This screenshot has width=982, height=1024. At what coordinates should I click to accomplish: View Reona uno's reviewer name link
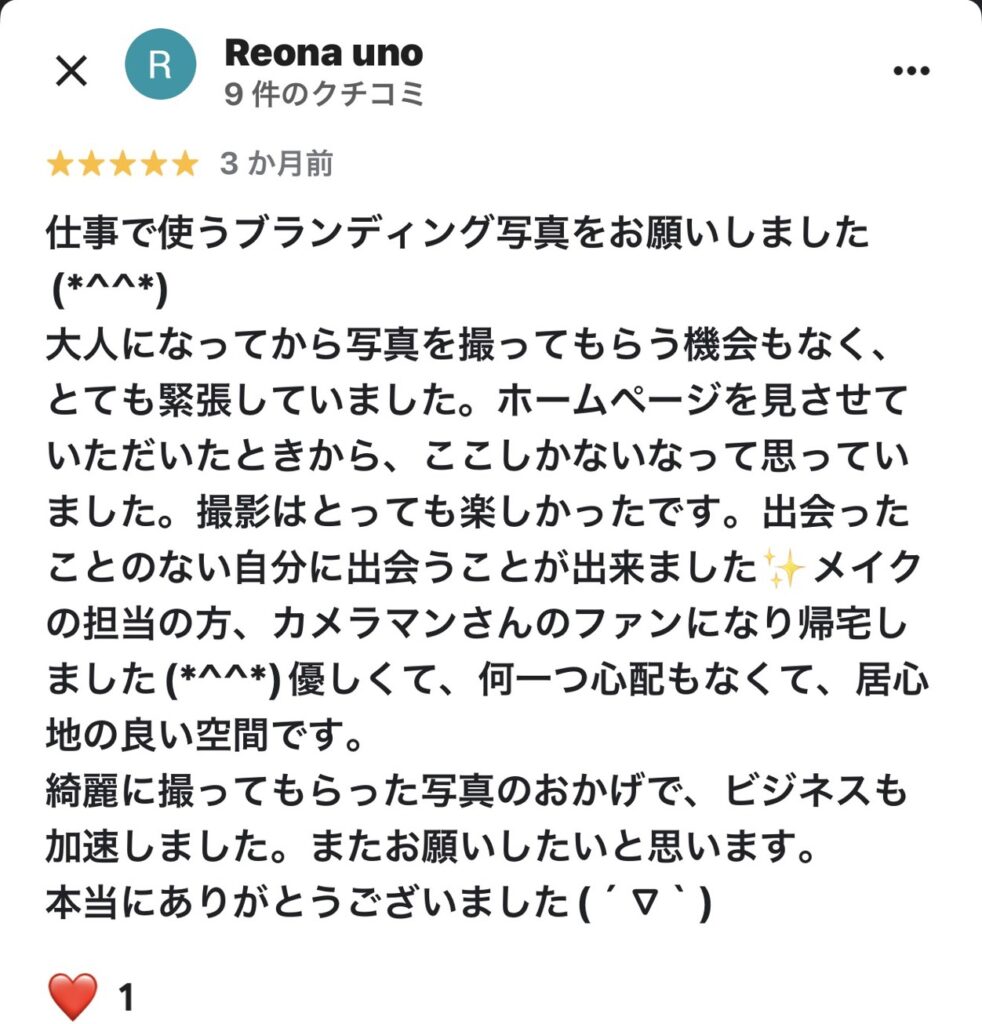[323, 52]
